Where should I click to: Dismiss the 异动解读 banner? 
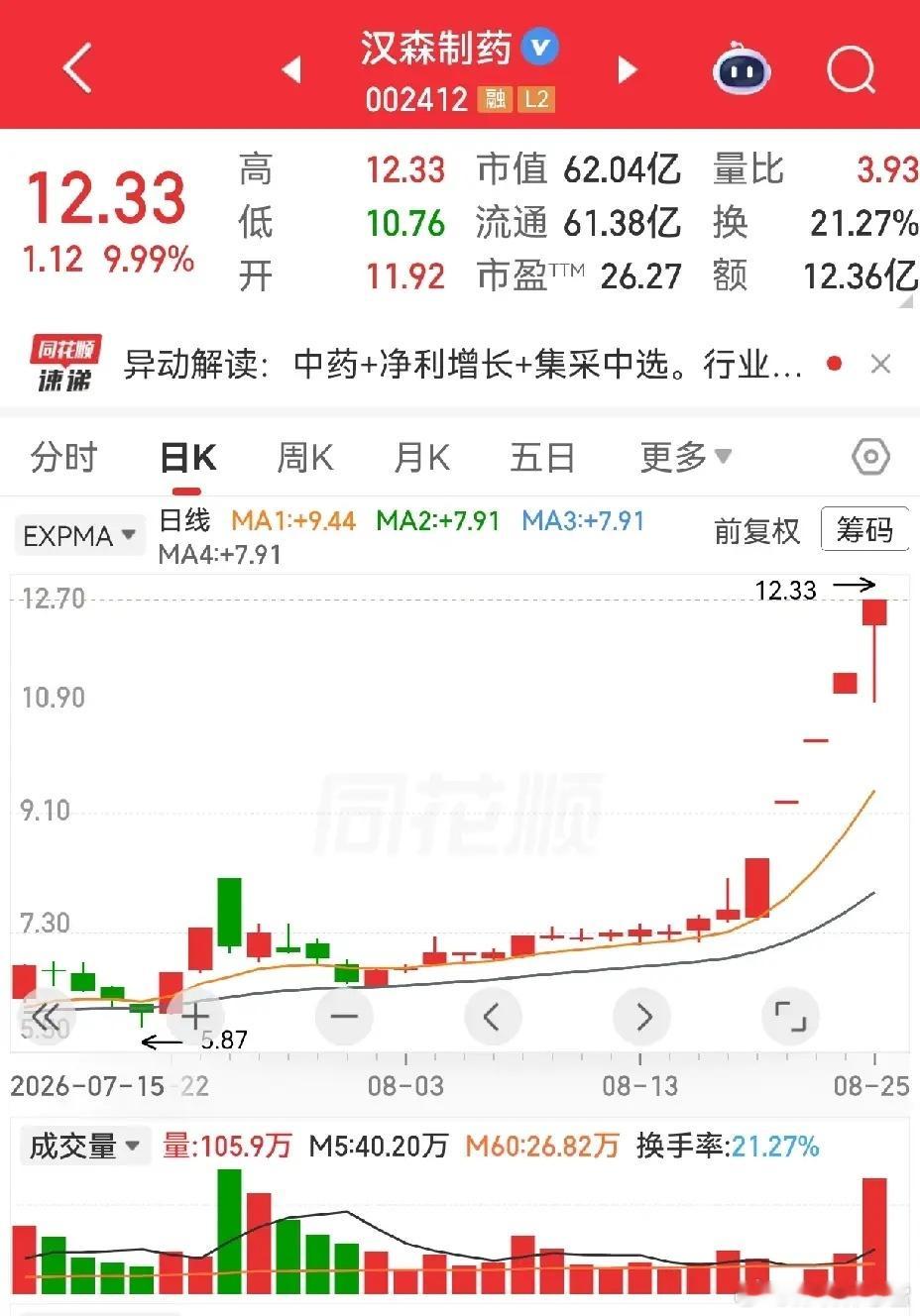880,365
